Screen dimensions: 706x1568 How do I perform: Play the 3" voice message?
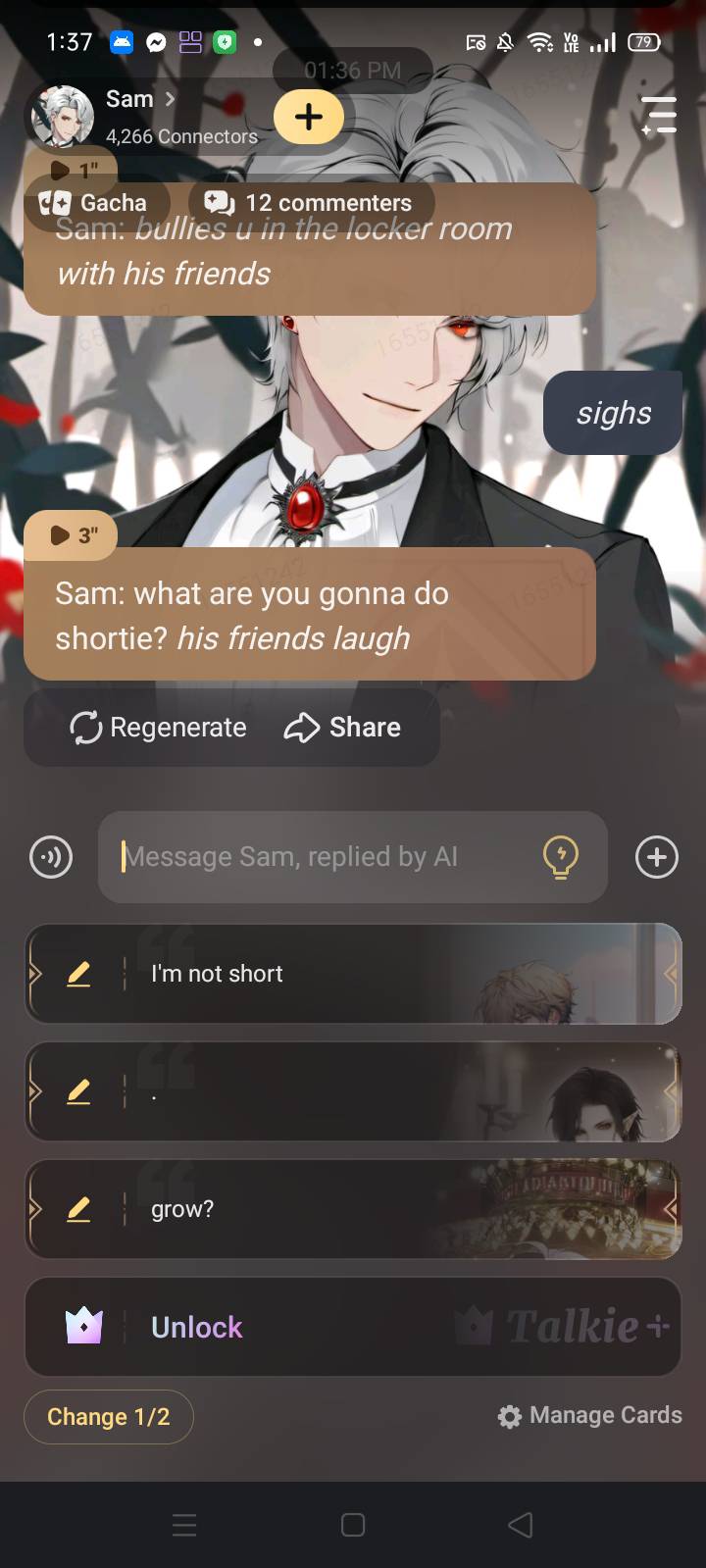73,535
